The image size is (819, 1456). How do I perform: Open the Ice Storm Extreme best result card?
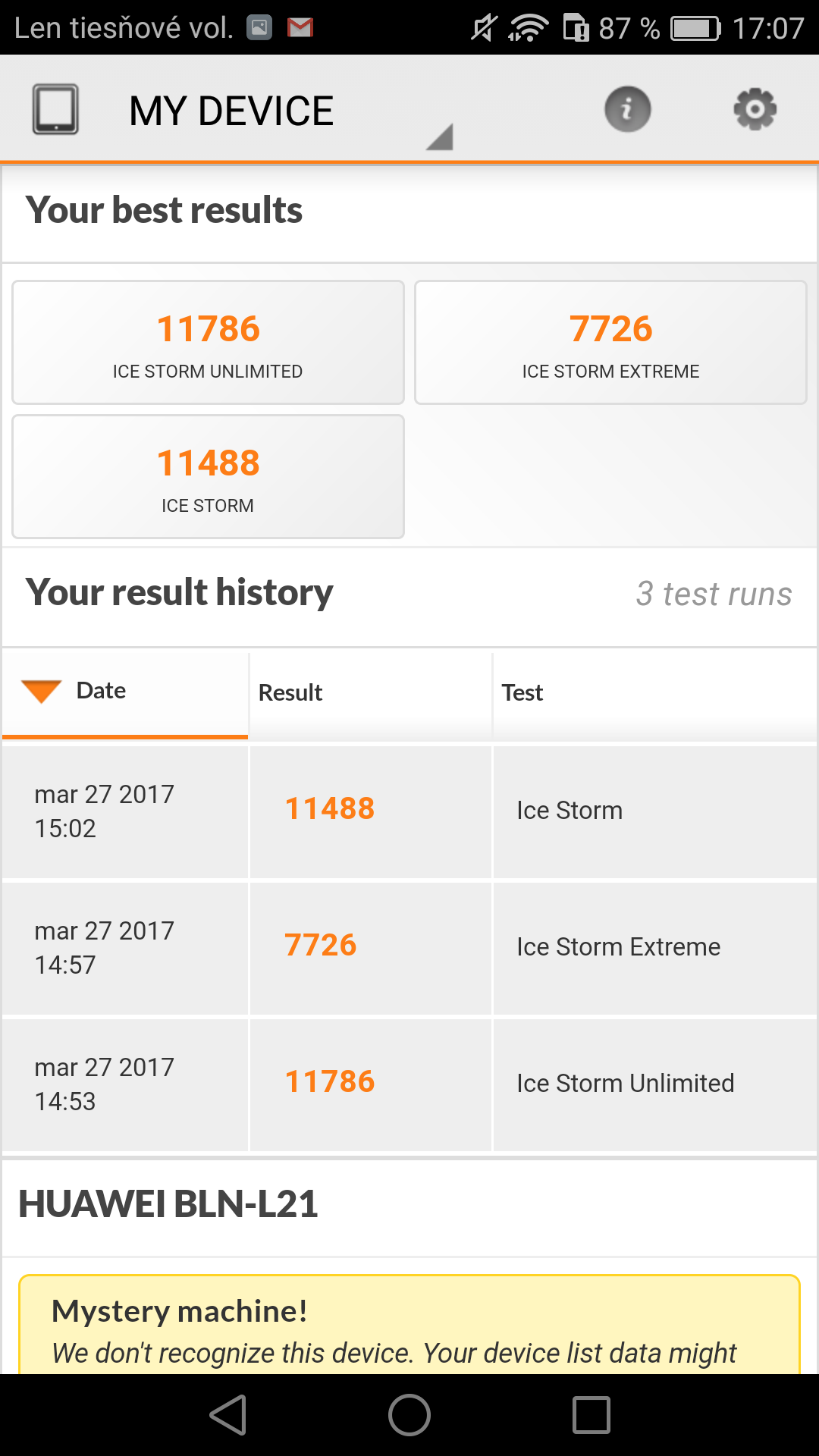tap(610, 343)
